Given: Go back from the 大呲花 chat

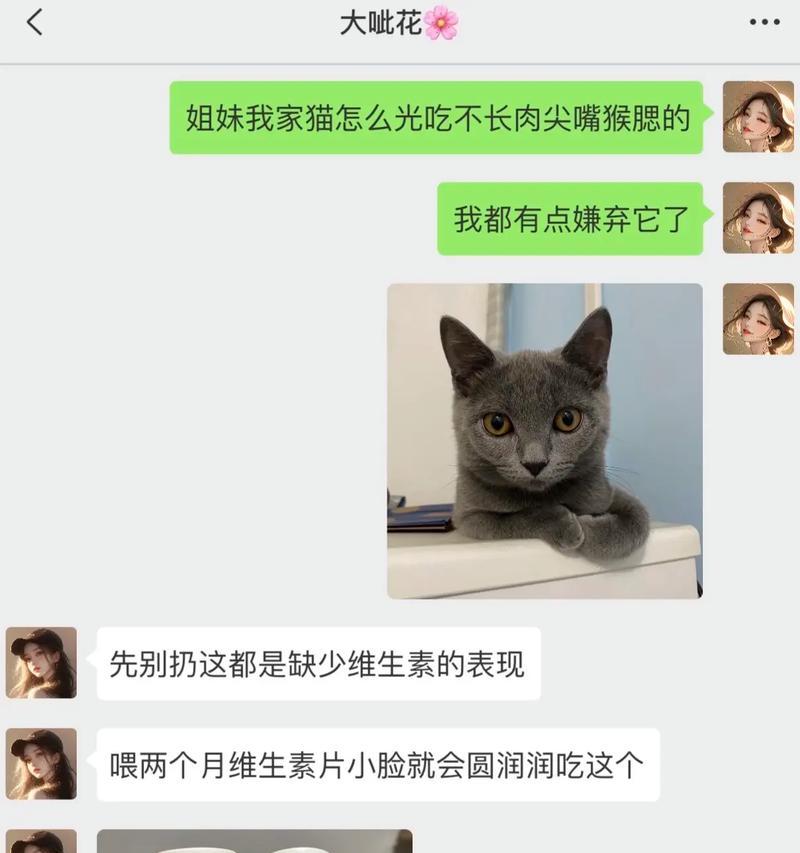Looking at the screenshot, I should [x=35, y=23].
